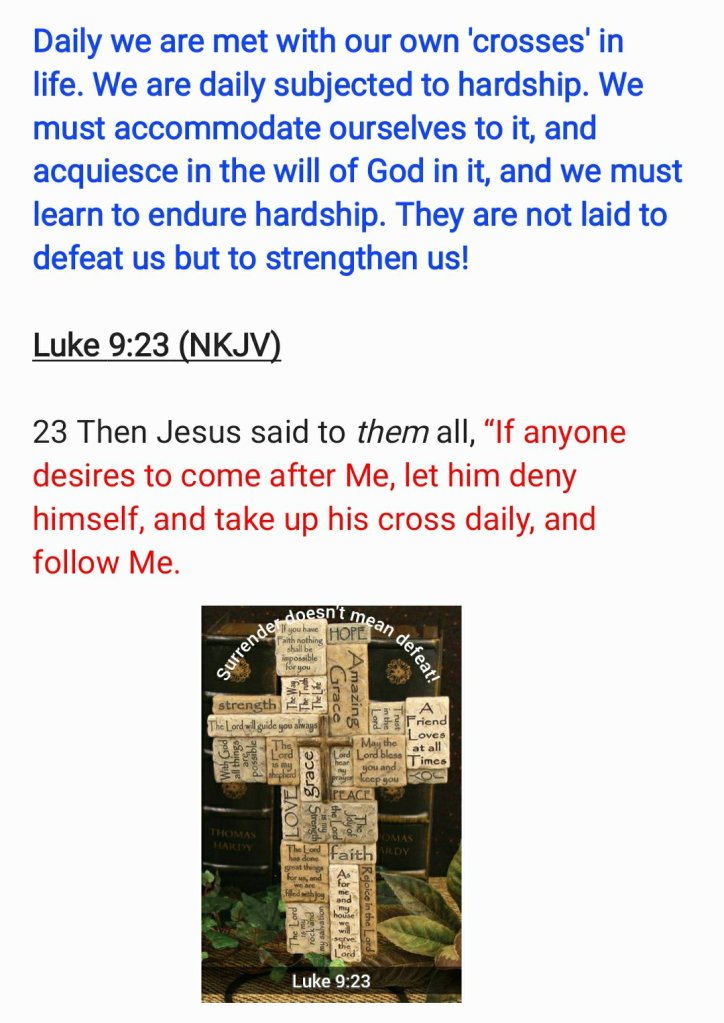This screenshot has width=724, height=1023.
Task: Open the cross picture captioned Luke 9:23
Action: point(331,803)
